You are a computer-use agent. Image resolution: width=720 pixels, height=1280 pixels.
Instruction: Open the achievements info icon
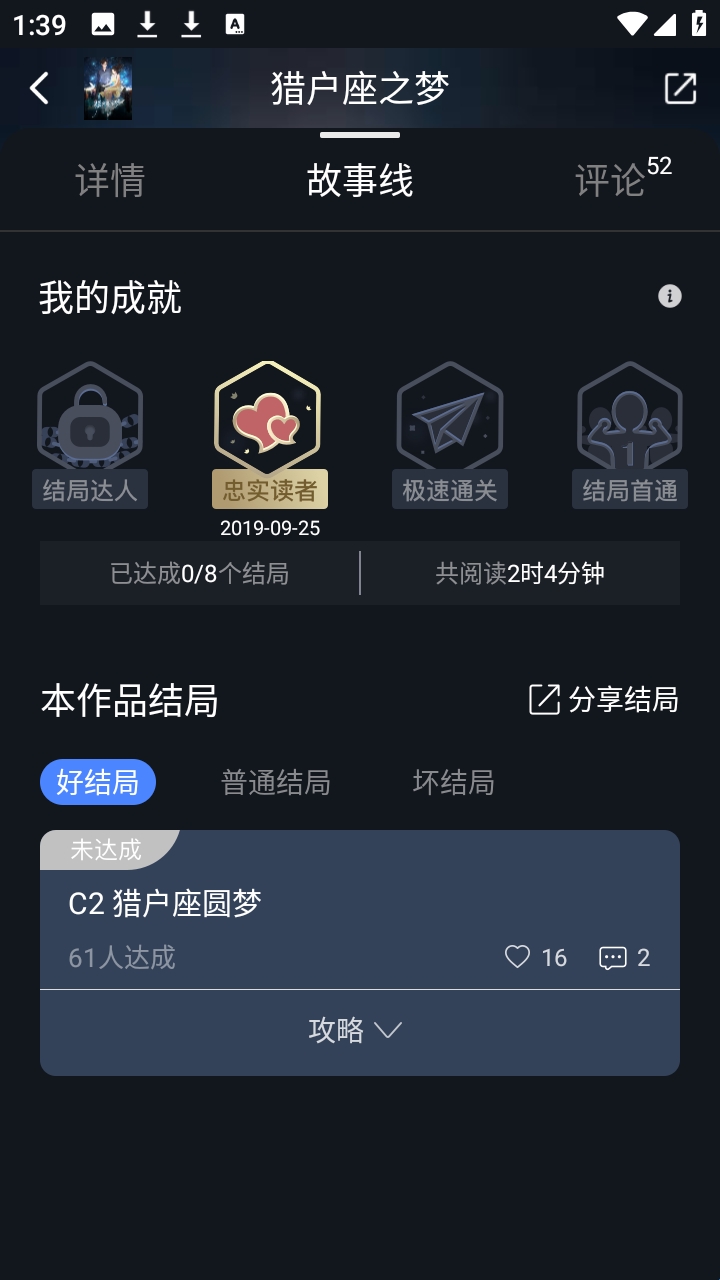(x=670, y=296)
